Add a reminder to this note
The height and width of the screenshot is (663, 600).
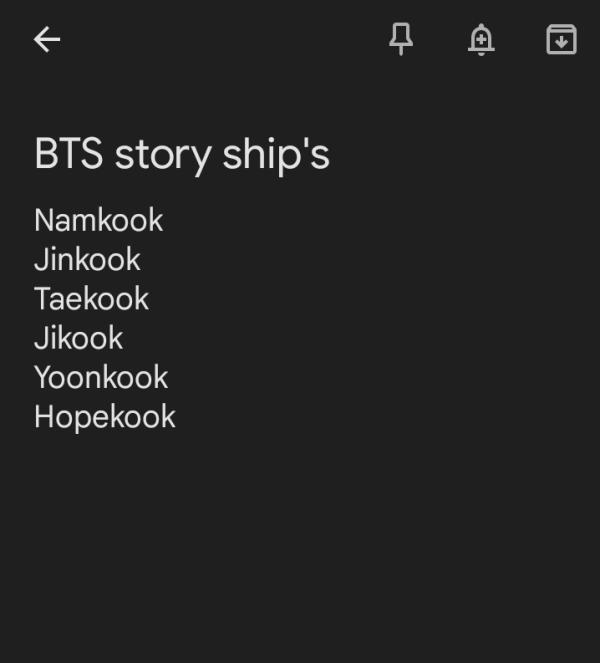(x=481, y=39)
